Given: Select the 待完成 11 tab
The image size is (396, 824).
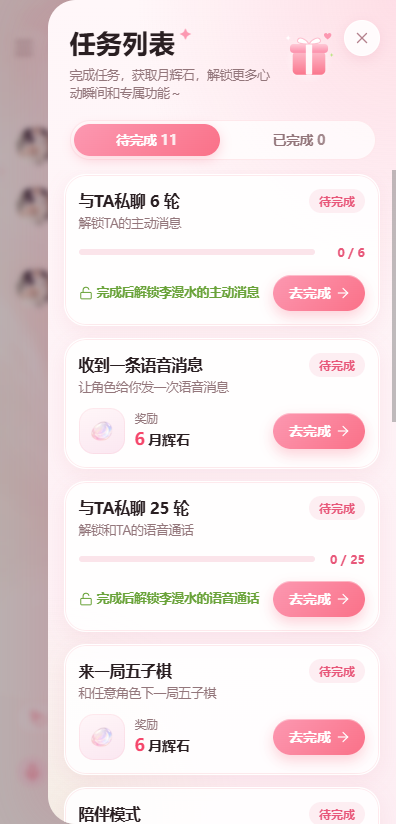Looking at the screenshot, I should (147, 140).
